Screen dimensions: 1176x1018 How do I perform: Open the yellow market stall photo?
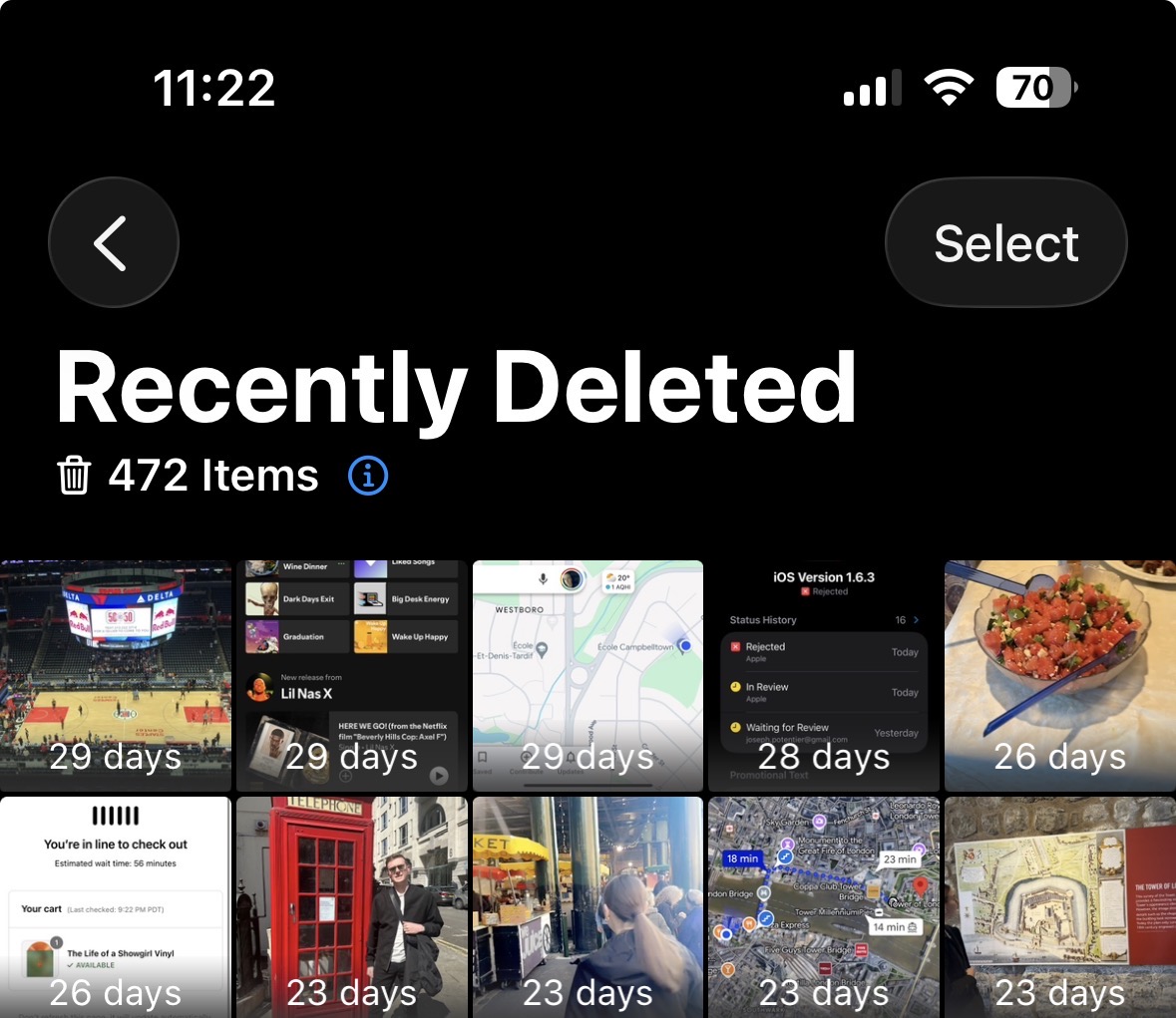tap(588, 905)
